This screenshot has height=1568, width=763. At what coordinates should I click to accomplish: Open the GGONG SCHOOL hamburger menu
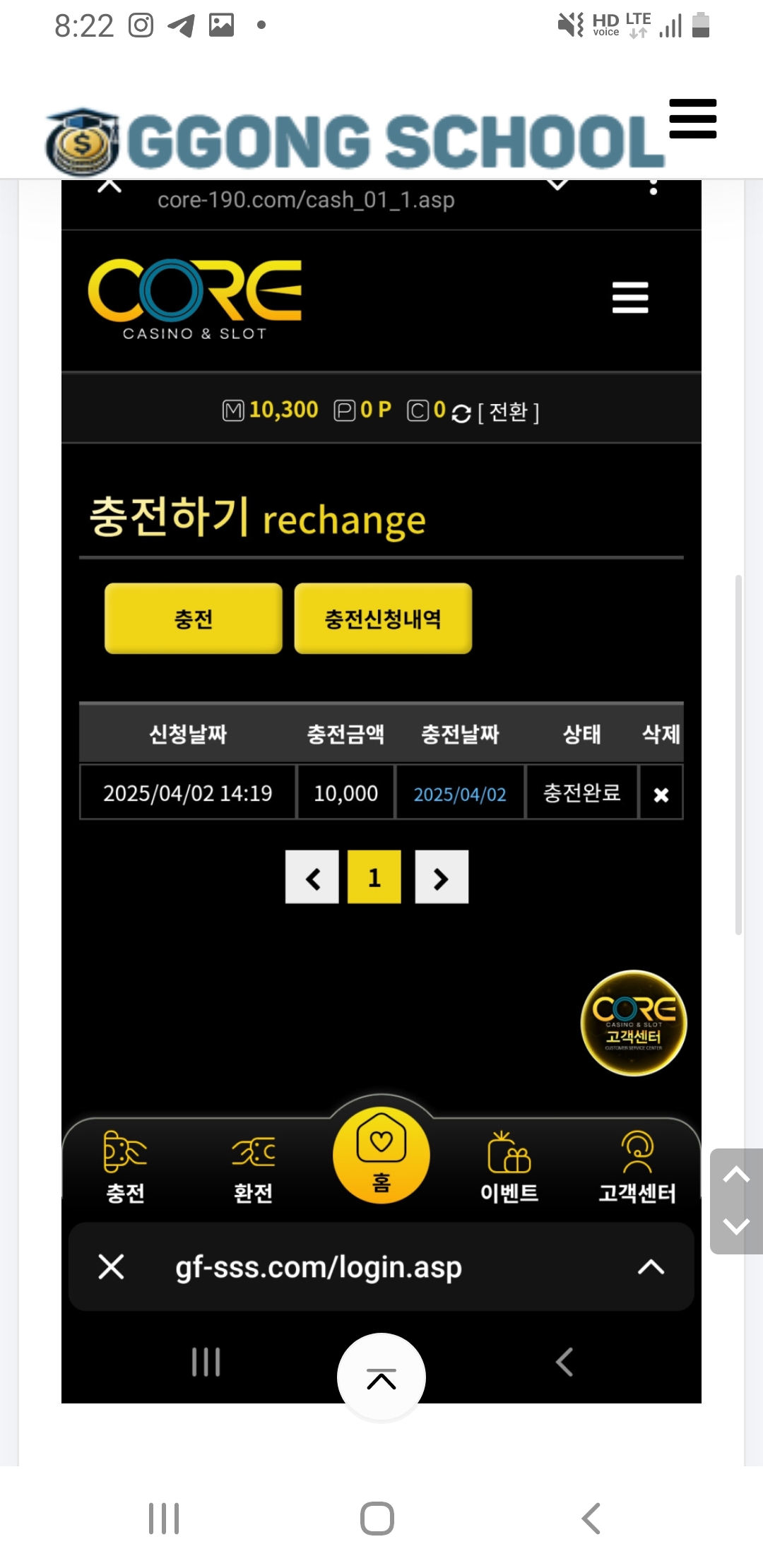(x=692, y=119)
